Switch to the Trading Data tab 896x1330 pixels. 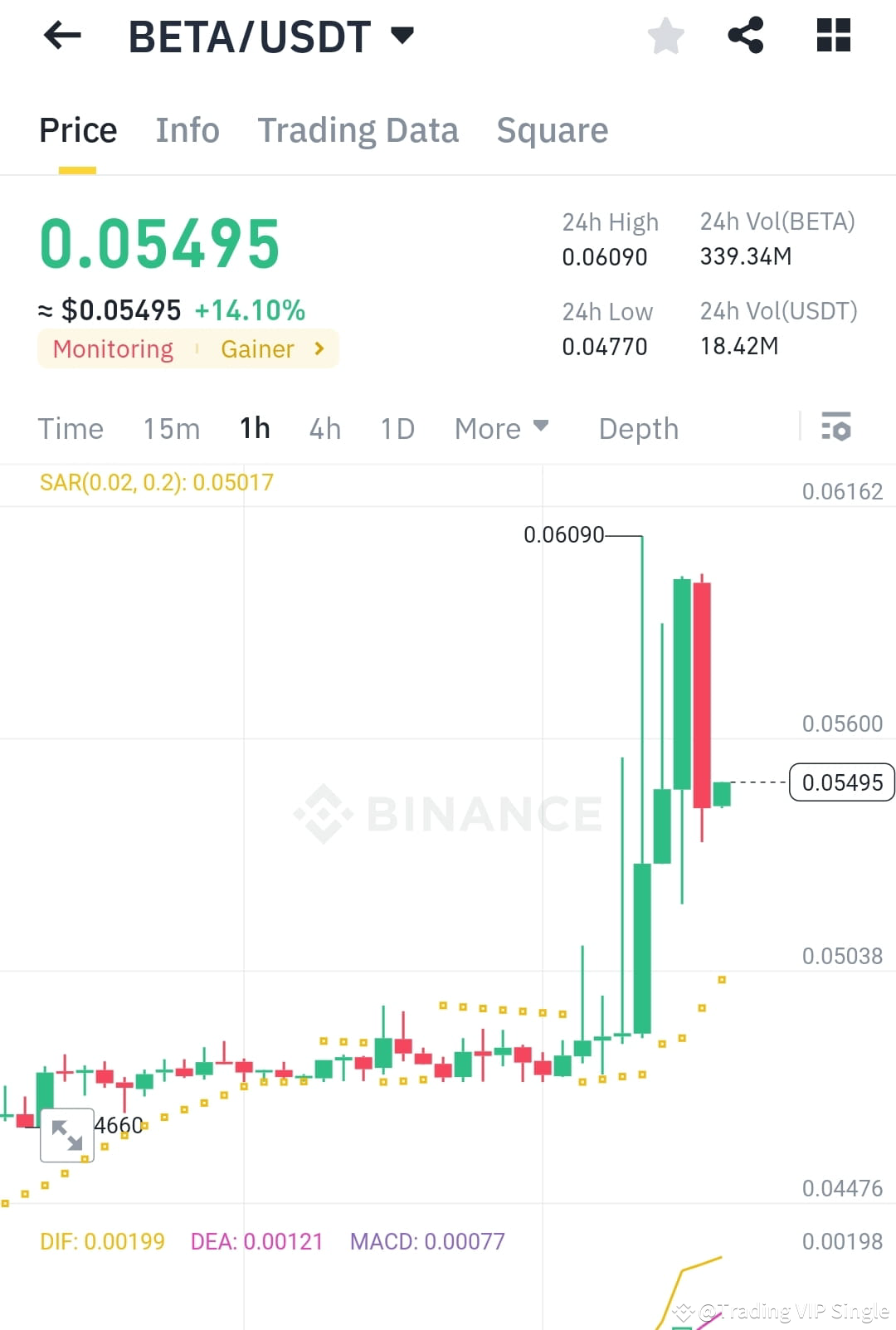[358, 130]
